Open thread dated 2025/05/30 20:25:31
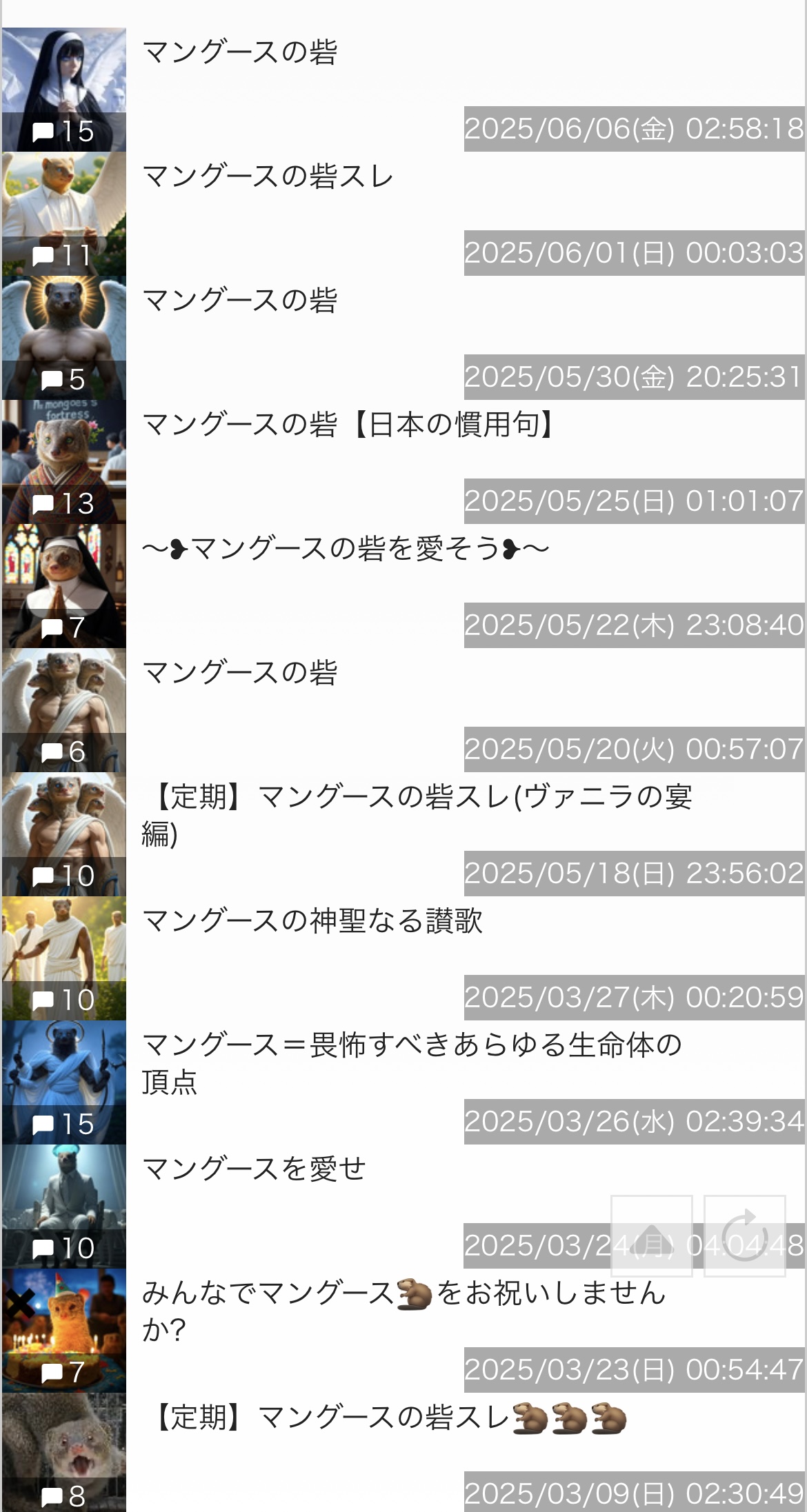 (239, 301)
